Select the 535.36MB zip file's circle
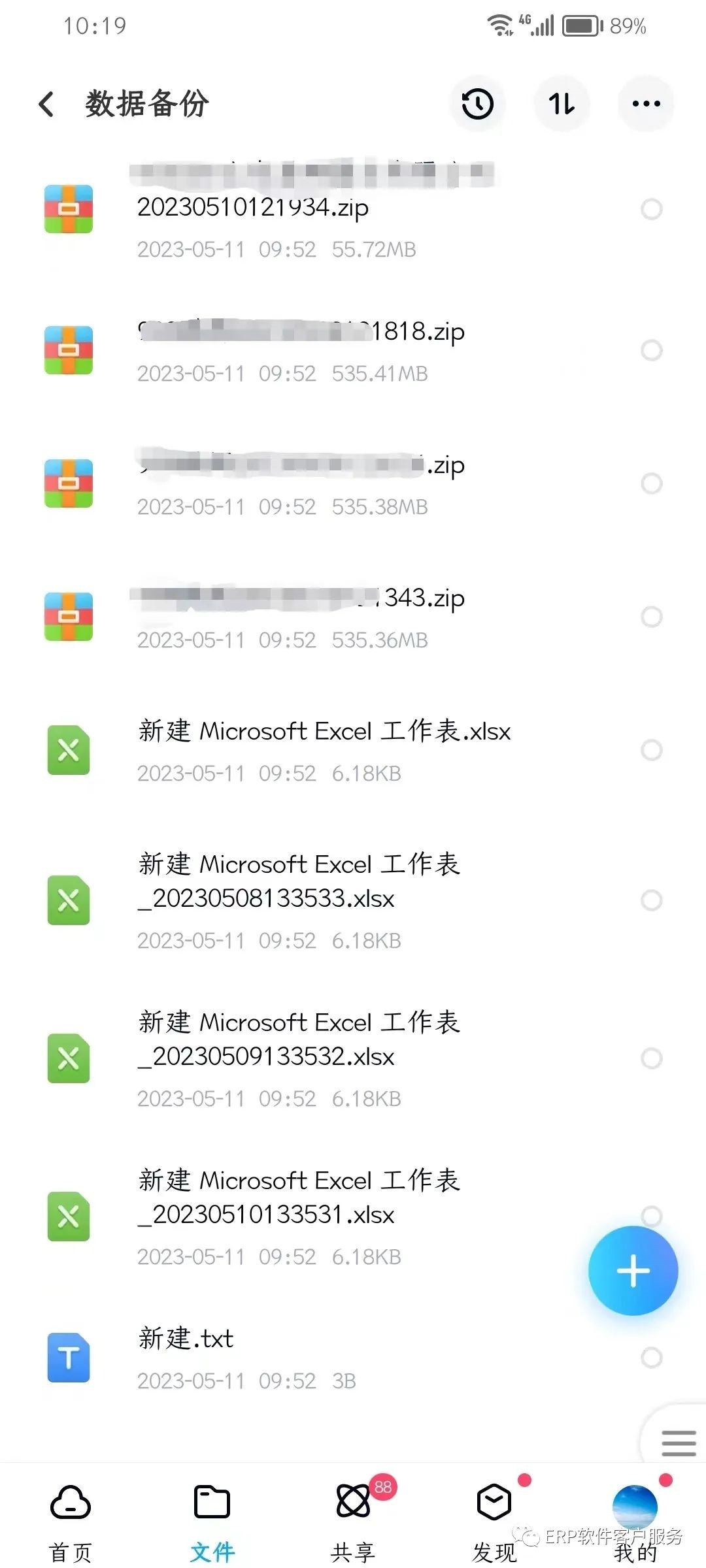 (x=651, y=617)
